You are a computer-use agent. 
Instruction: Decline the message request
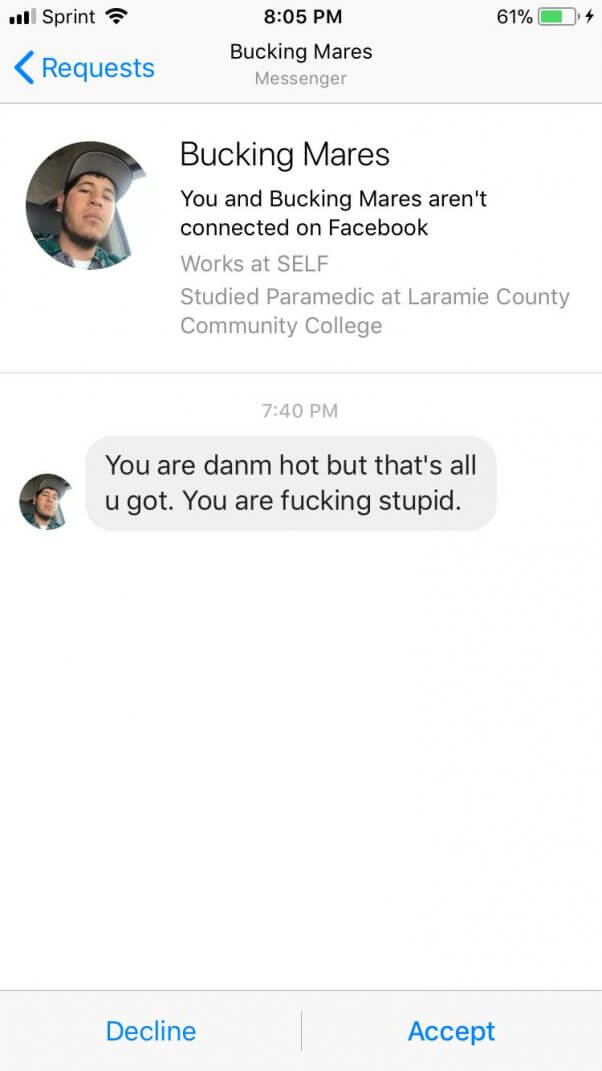151,1031
